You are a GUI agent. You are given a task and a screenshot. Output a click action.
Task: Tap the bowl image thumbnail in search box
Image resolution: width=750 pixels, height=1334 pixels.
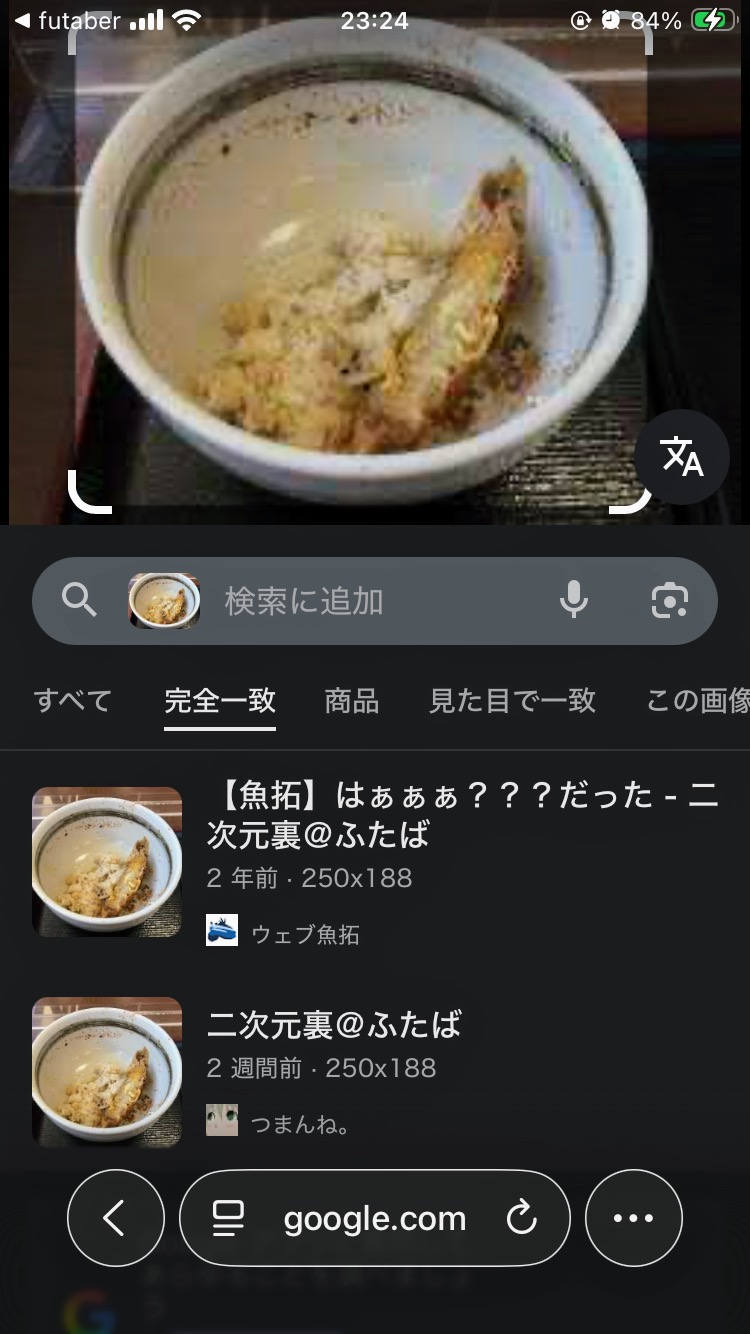pyautogui.click(x=164, y=601)
